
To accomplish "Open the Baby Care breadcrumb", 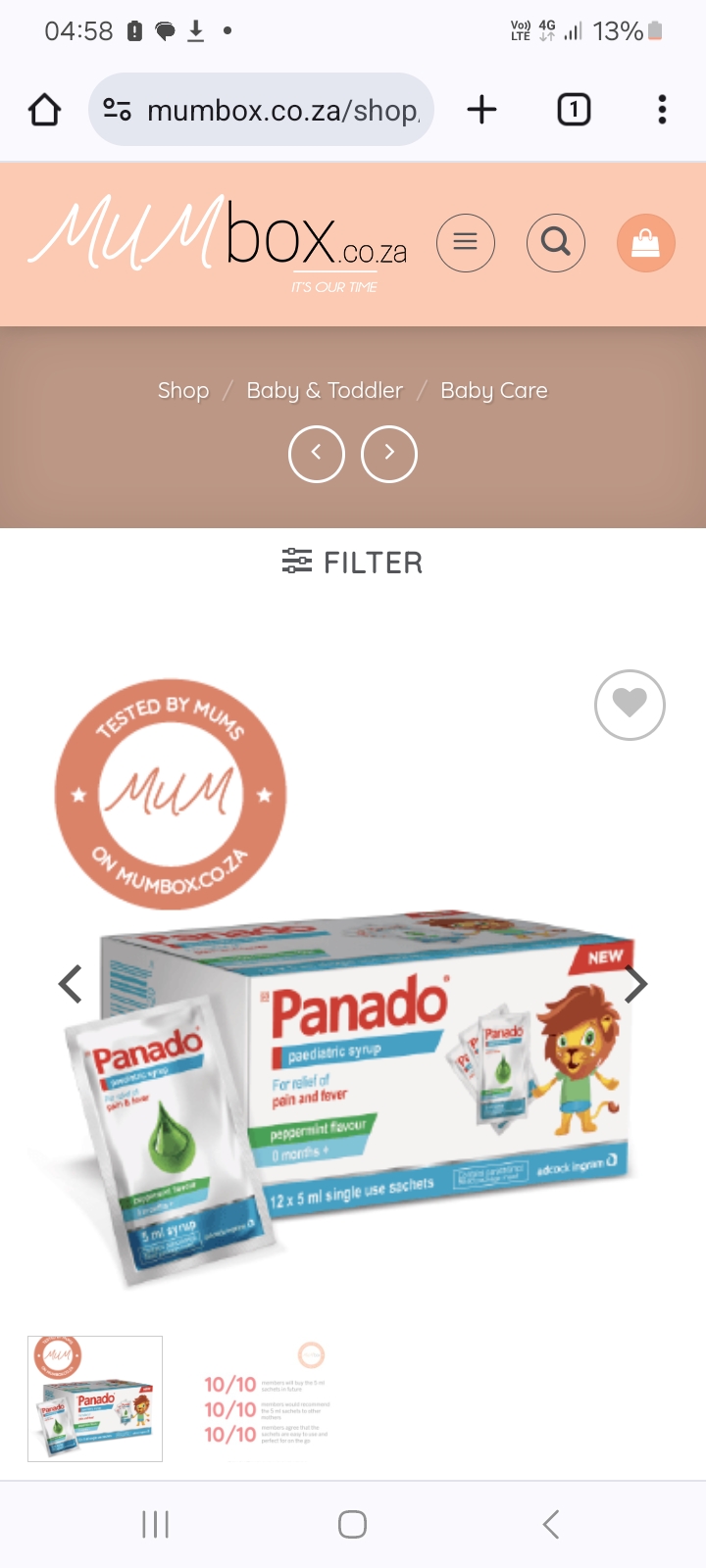I will 494,390.
